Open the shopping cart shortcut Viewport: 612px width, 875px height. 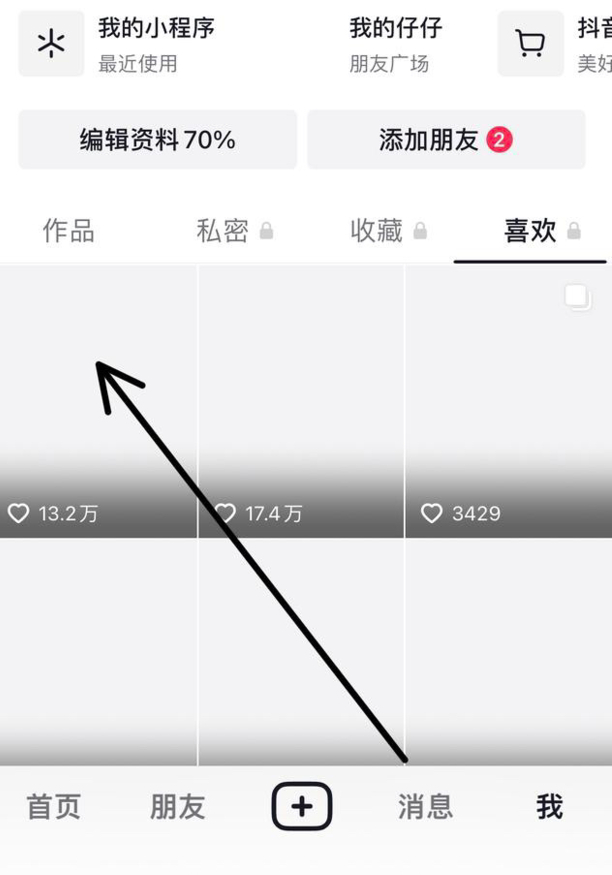[x=531, y=44]
